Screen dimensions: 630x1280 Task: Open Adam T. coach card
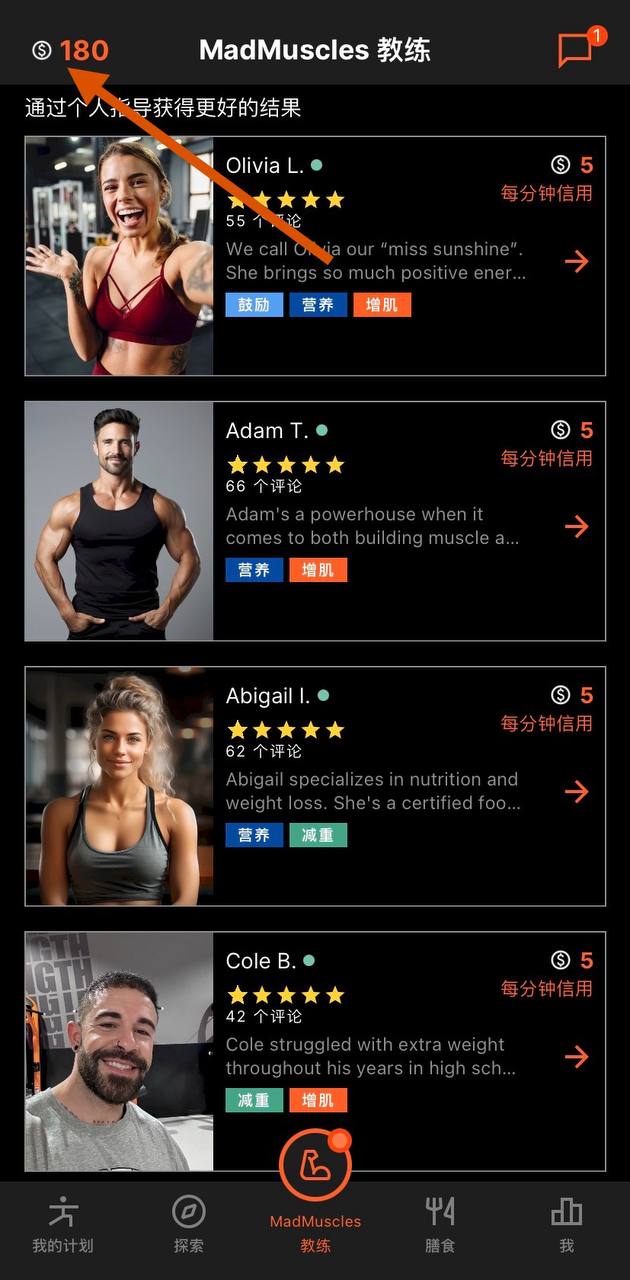coord(315,521)
